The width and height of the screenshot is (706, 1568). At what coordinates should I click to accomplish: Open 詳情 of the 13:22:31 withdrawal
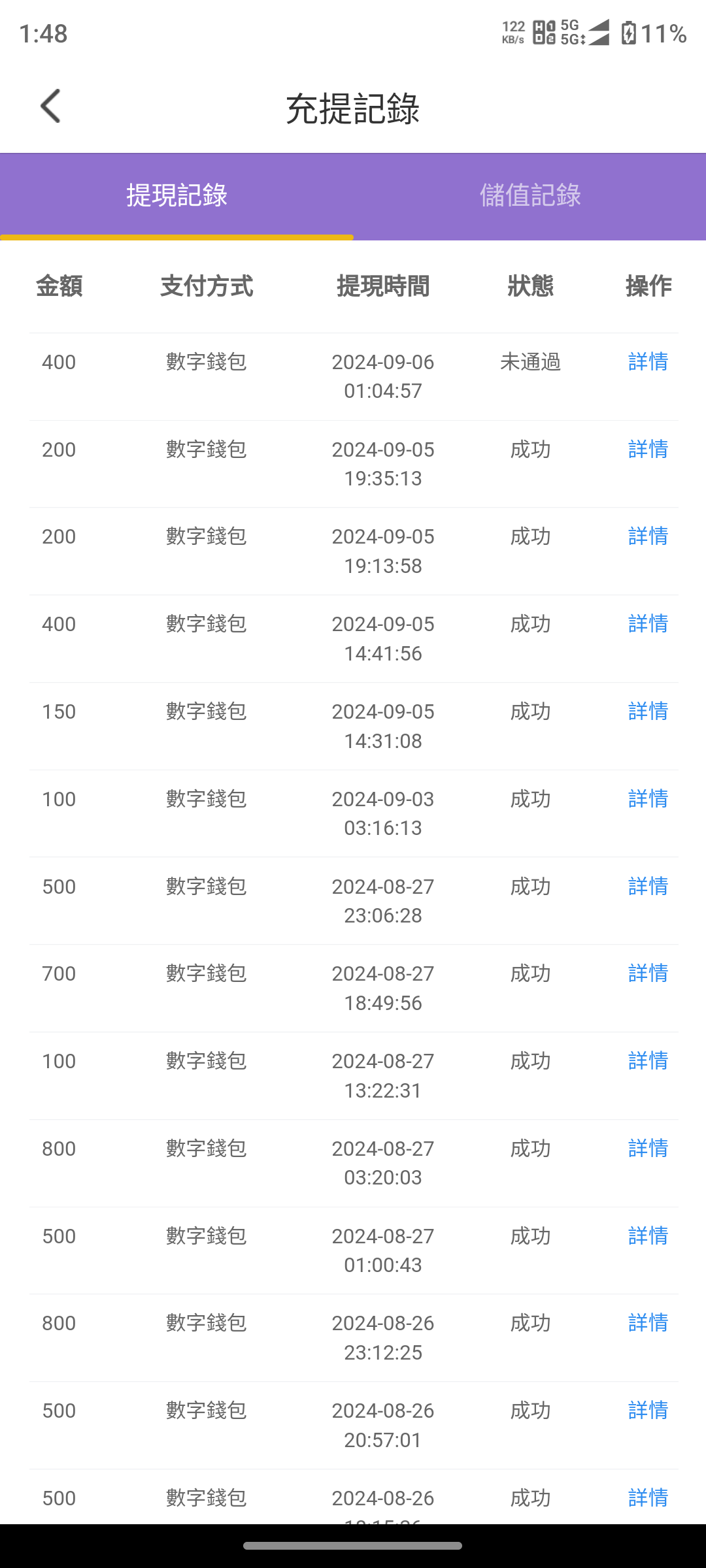(648, 1061)
